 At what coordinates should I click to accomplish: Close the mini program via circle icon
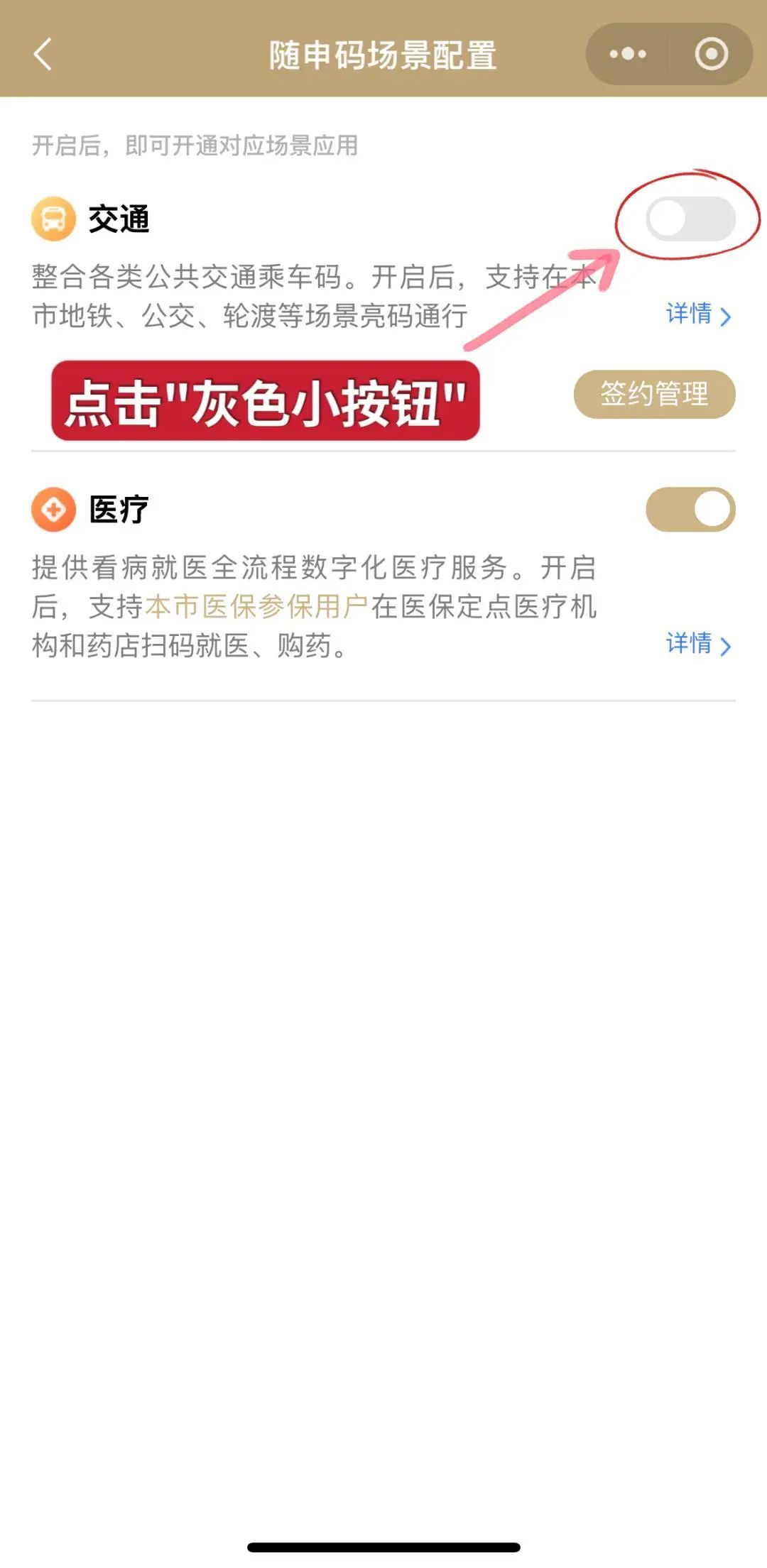711,55
